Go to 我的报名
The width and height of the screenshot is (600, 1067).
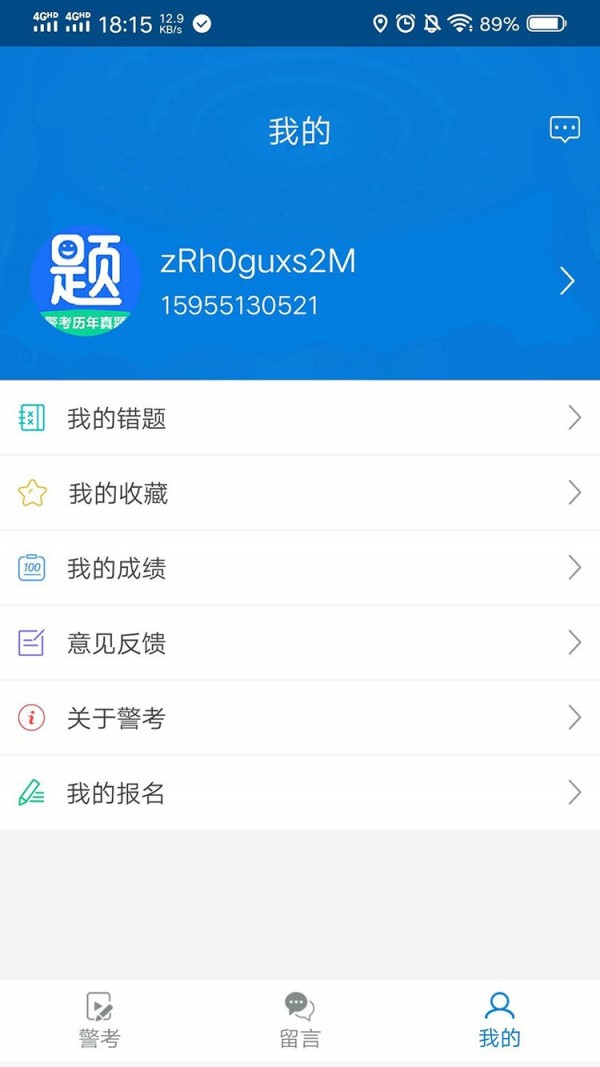click(300, 793)
